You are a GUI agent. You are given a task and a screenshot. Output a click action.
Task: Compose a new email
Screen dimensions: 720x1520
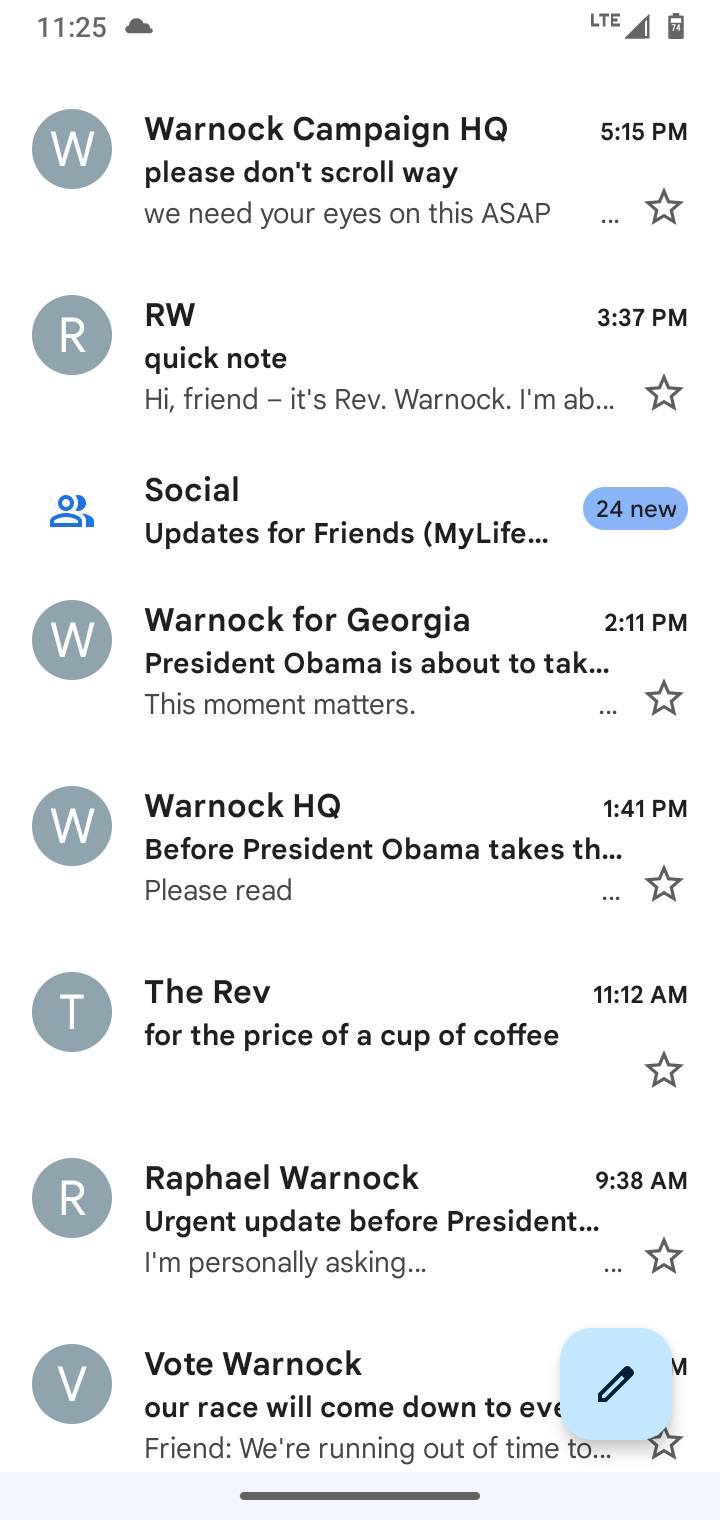[616, 1384]
